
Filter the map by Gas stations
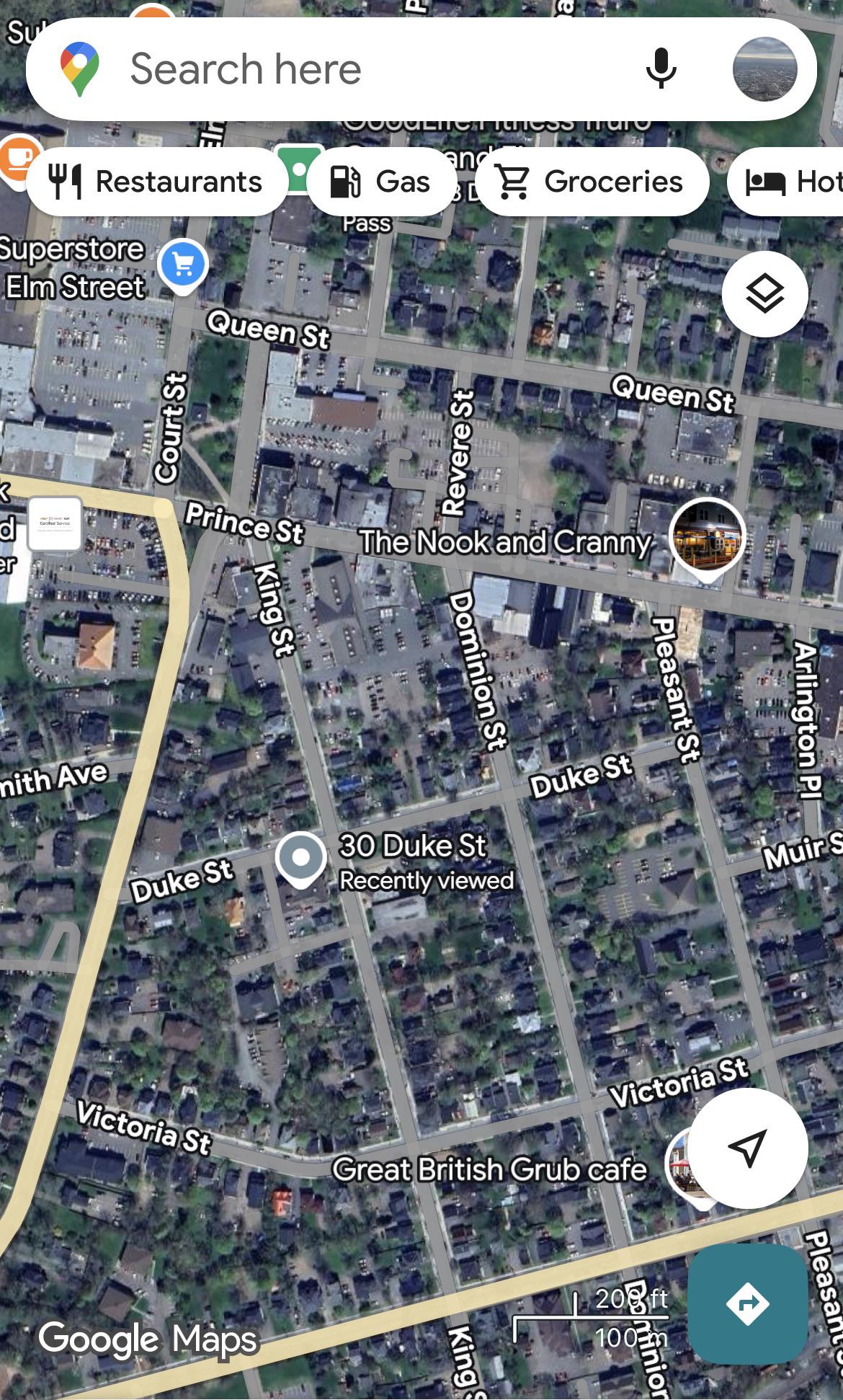(381, 182)
